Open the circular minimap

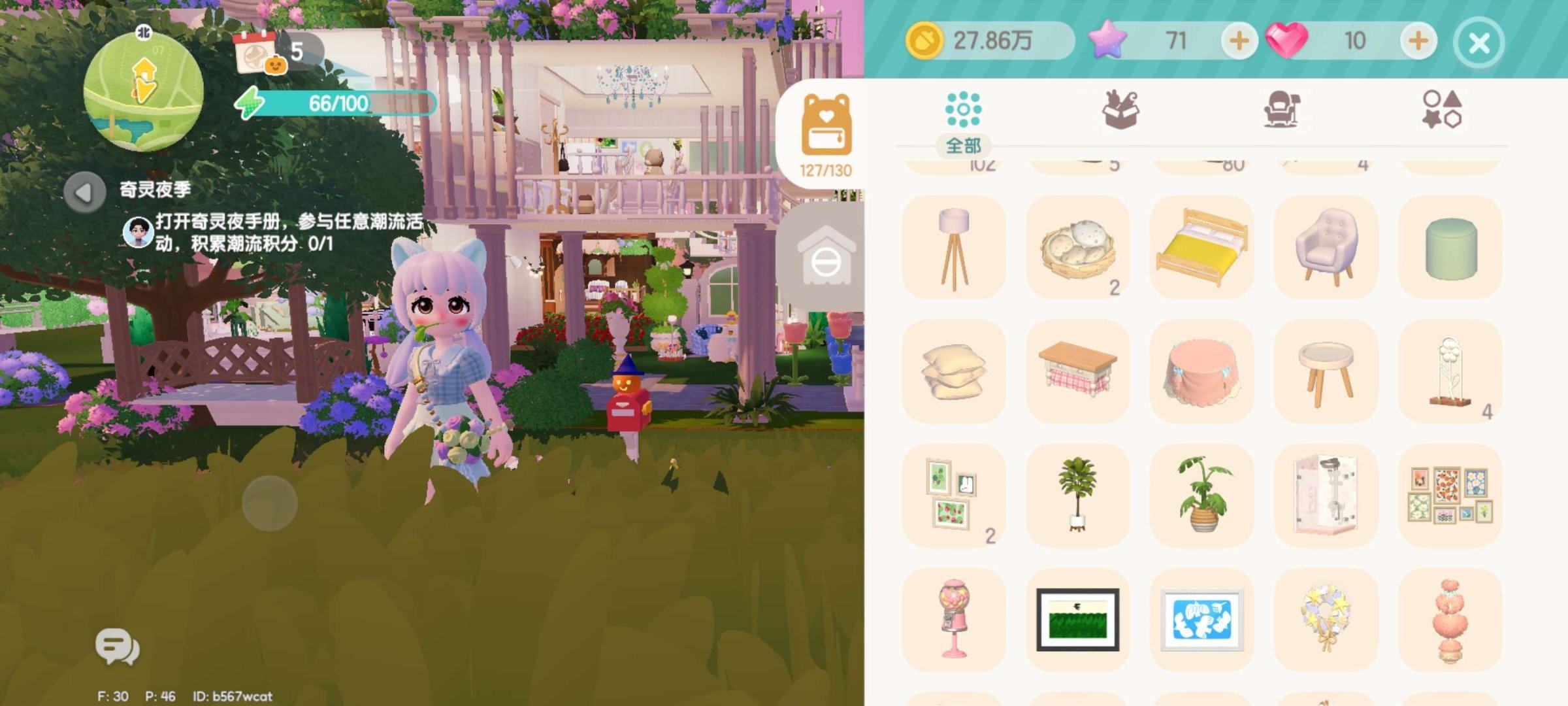pos(144,92)
